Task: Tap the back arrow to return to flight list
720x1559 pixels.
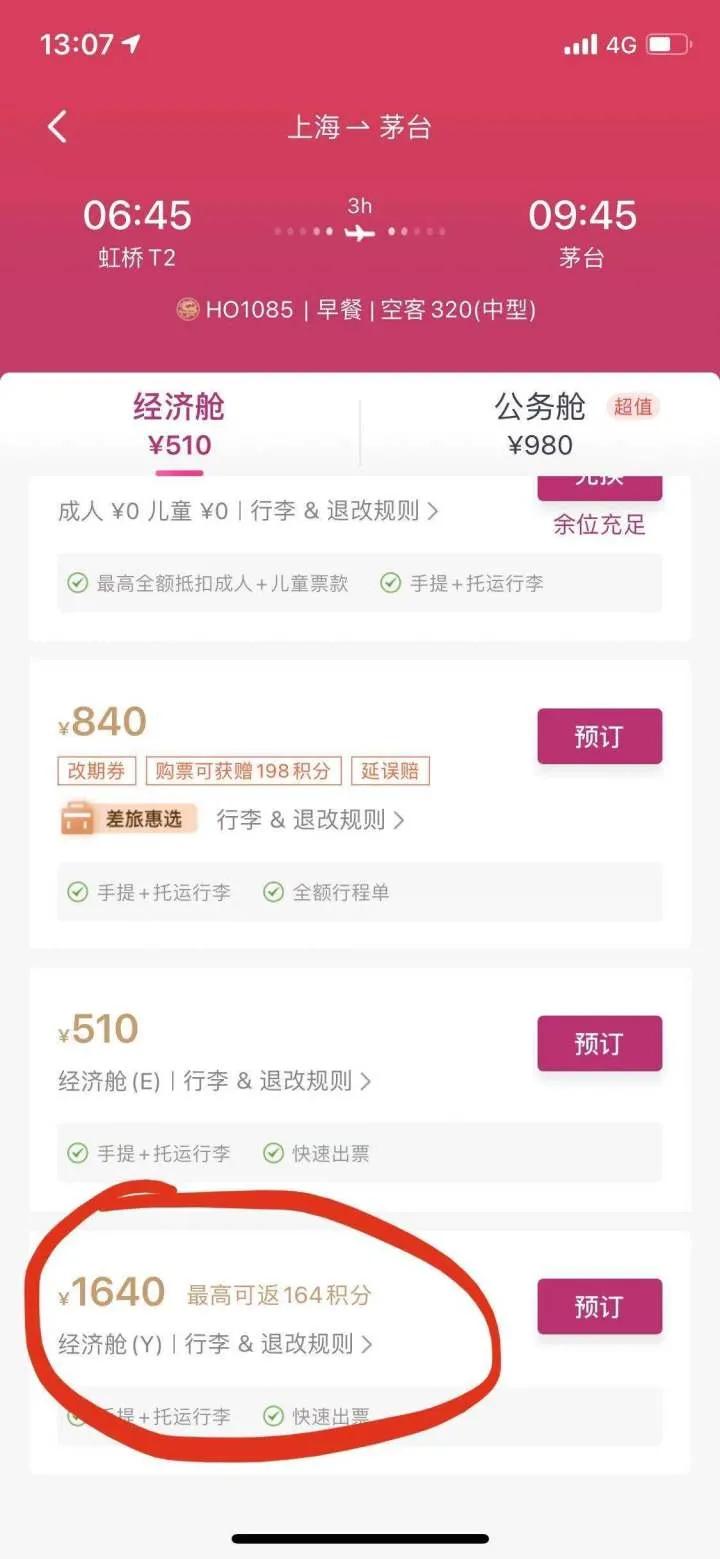Action: [x=57, y=128]
